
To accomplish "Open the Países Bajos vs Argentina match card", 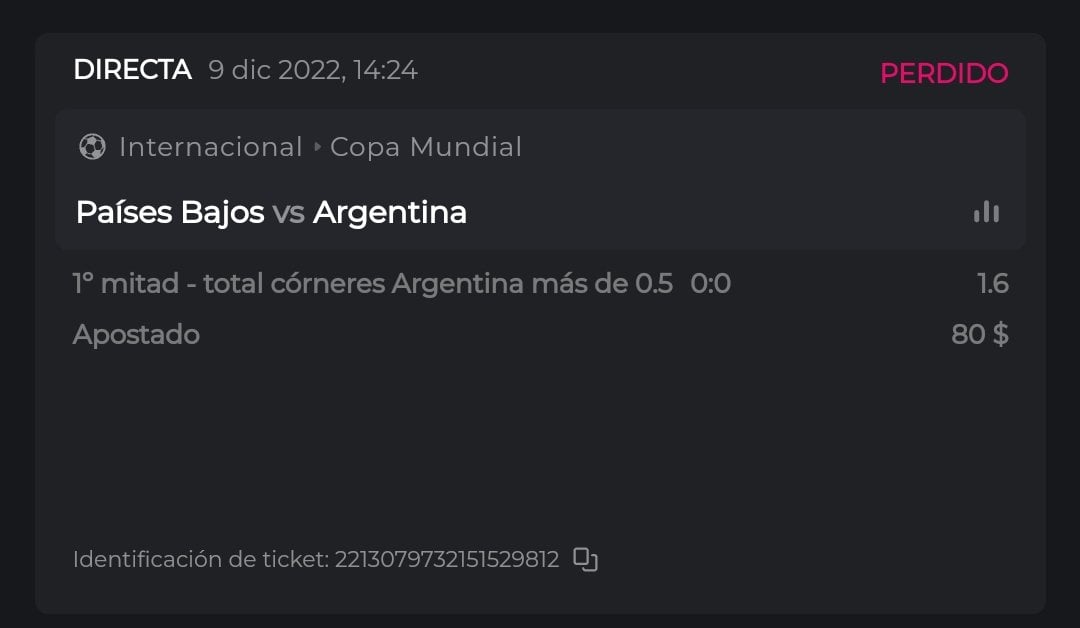I will pos(271,212).
